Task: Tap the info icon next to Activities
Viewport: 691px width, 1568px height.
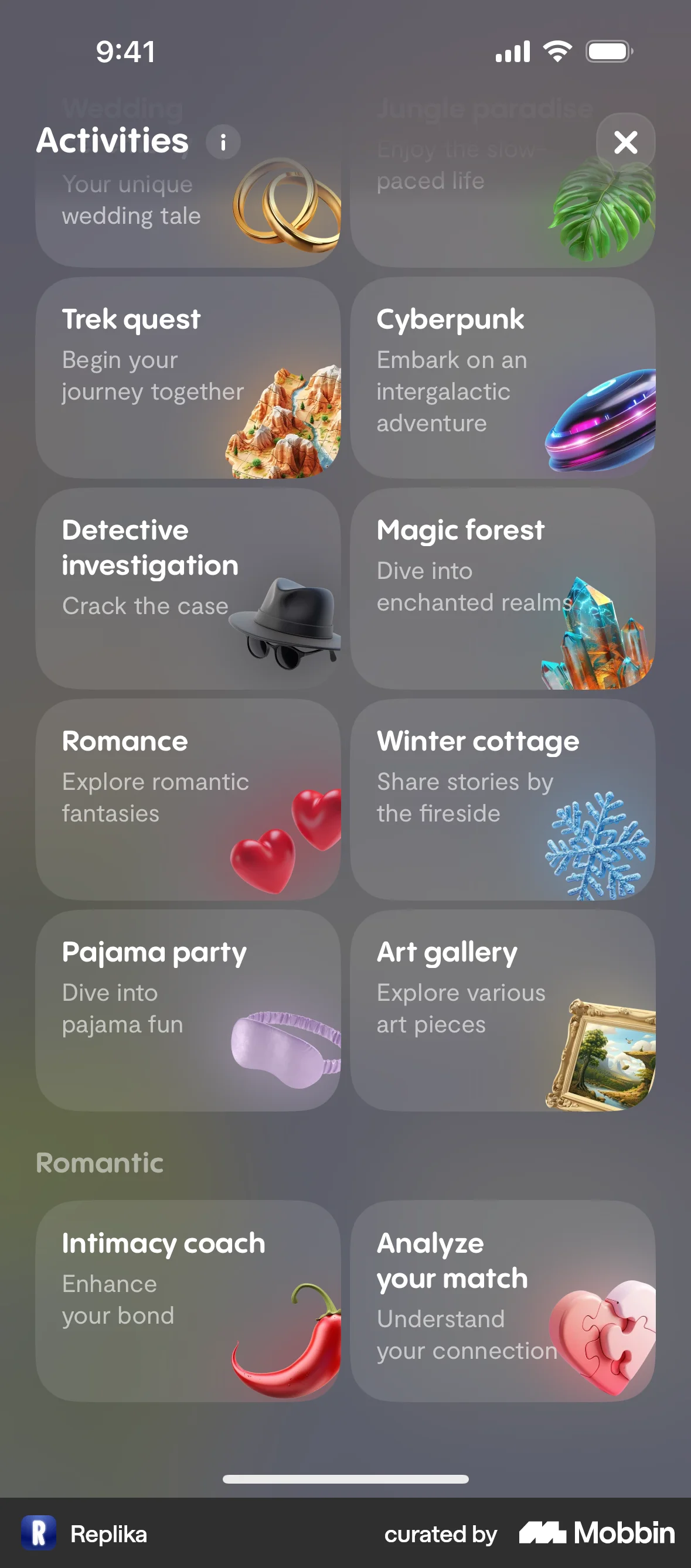Action: click(222, 142)
